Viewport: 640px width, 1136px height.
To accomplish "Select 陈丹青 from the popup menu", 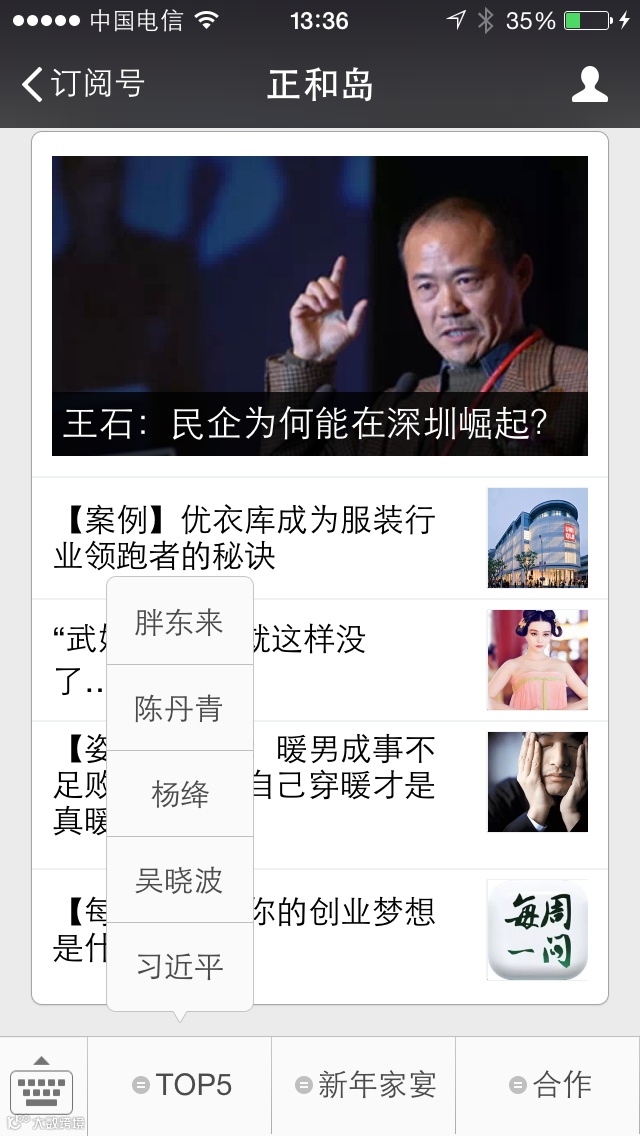I will (x=180, y=708).
